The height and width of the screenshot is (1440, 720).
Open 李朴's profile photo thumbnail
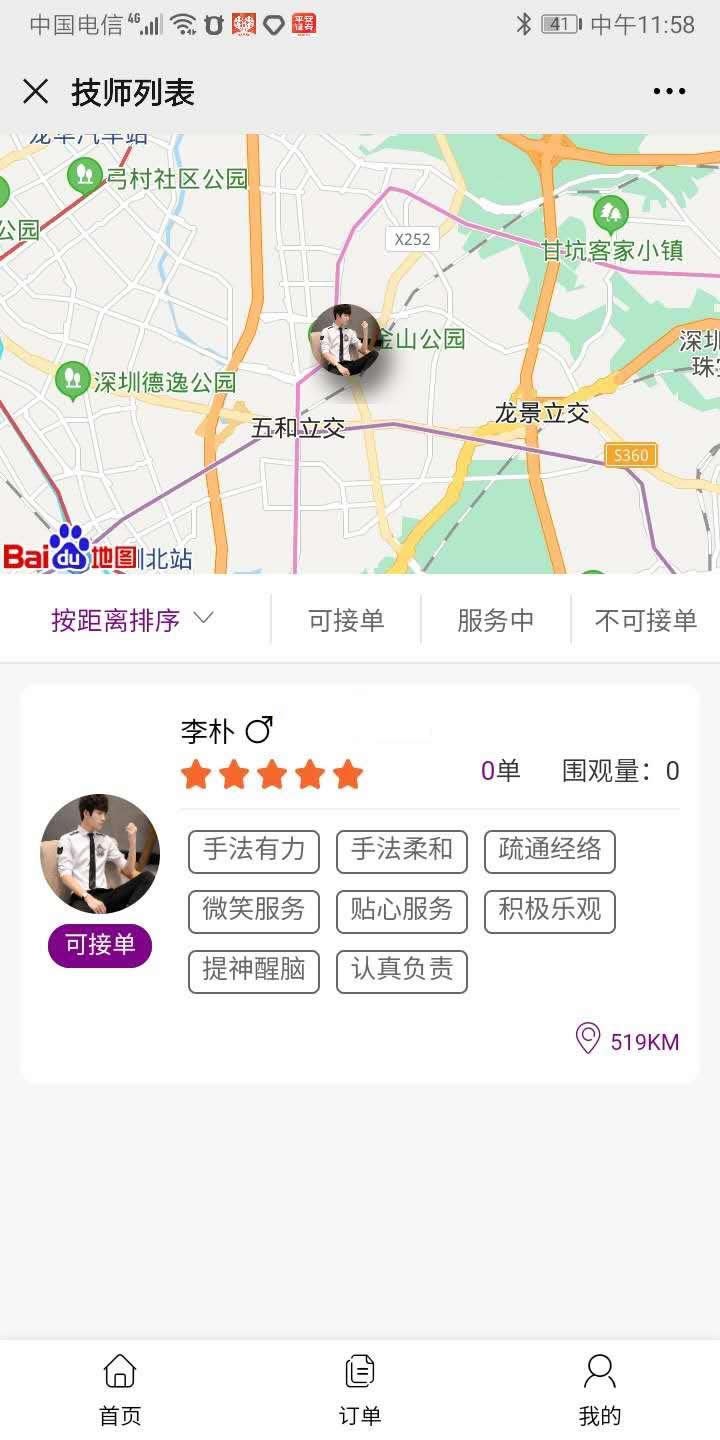(x=99, y=854)
